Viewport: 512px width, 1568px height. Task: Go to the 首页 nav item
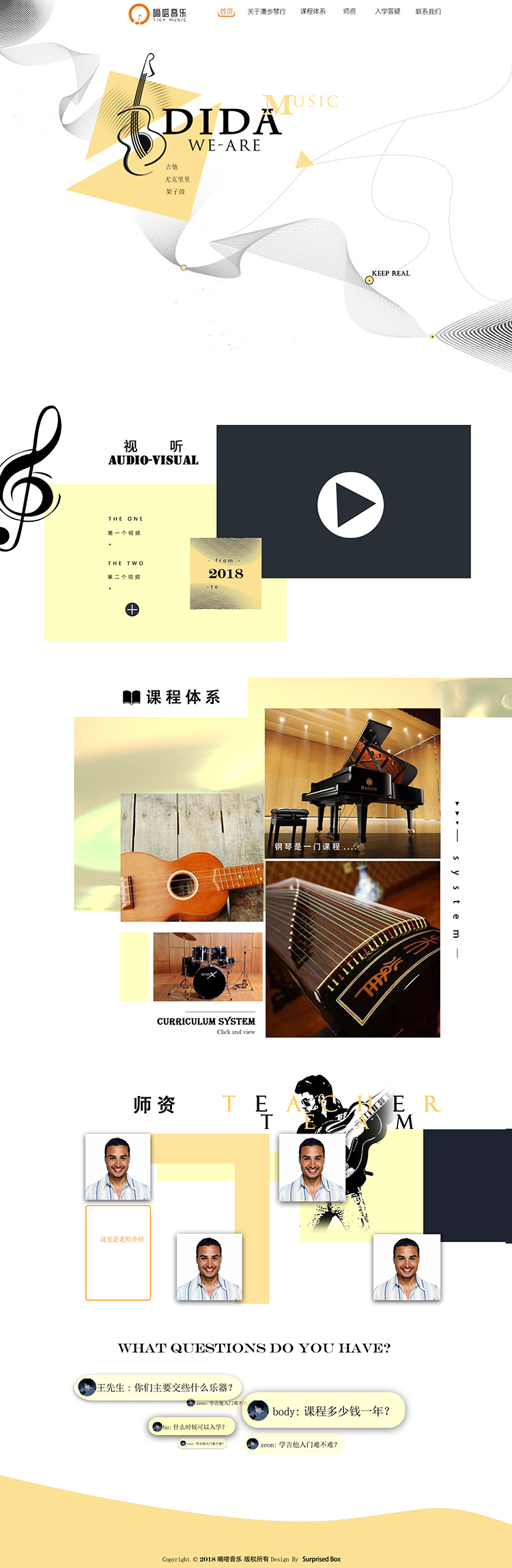point(226,12)
